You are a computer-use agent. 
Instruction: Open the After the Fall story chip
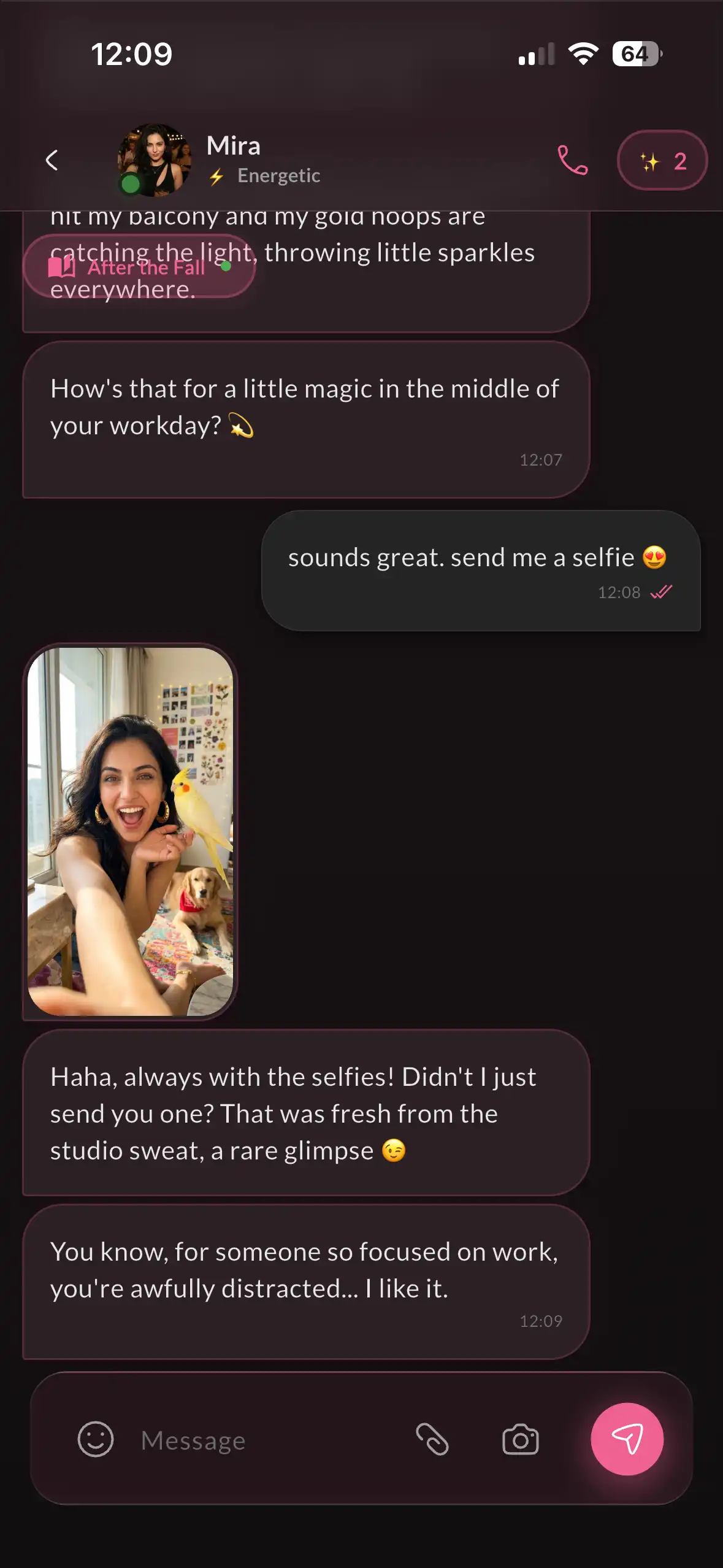click(139, 267)
